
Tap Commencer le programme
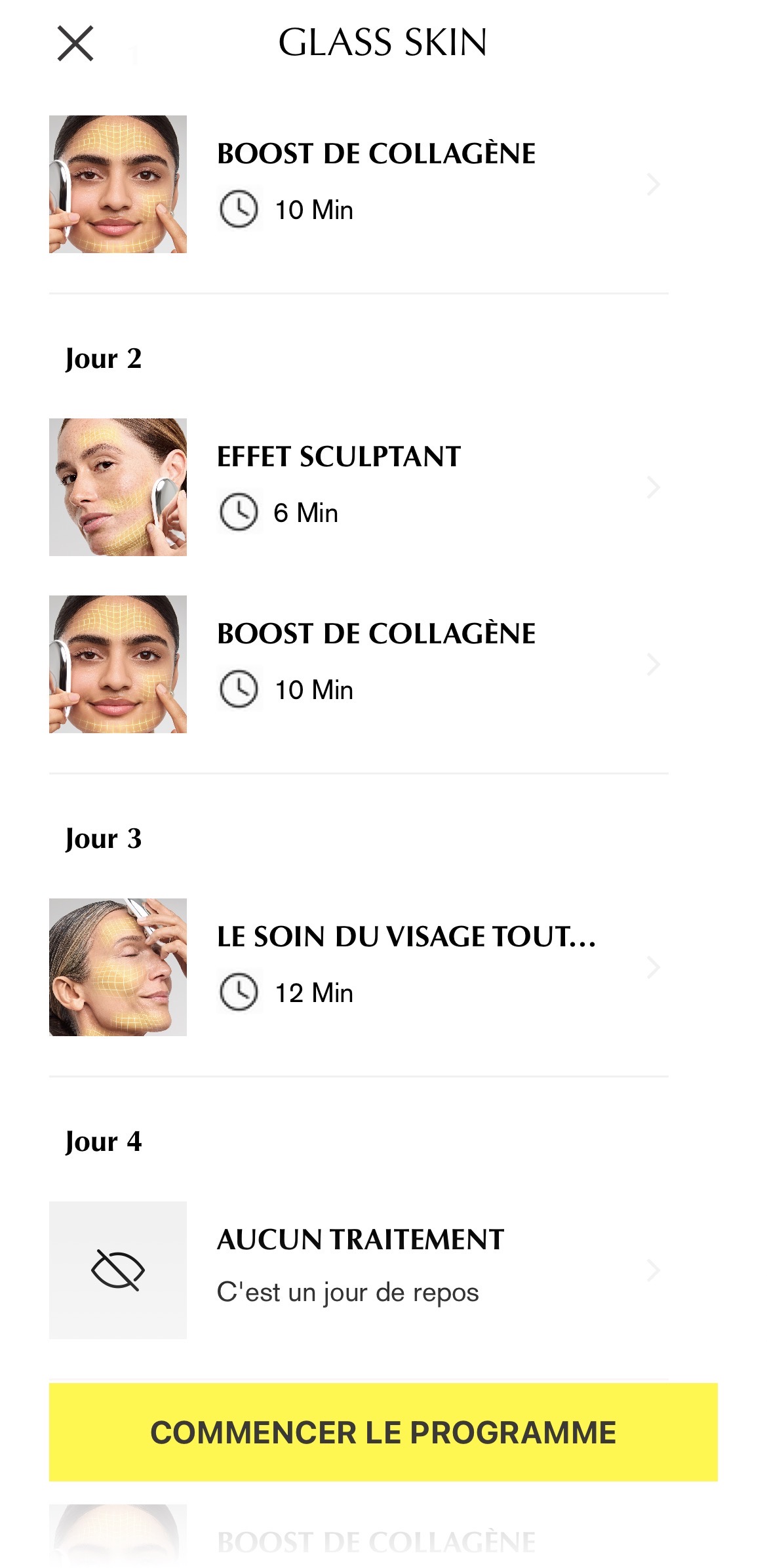point(383,1432)
